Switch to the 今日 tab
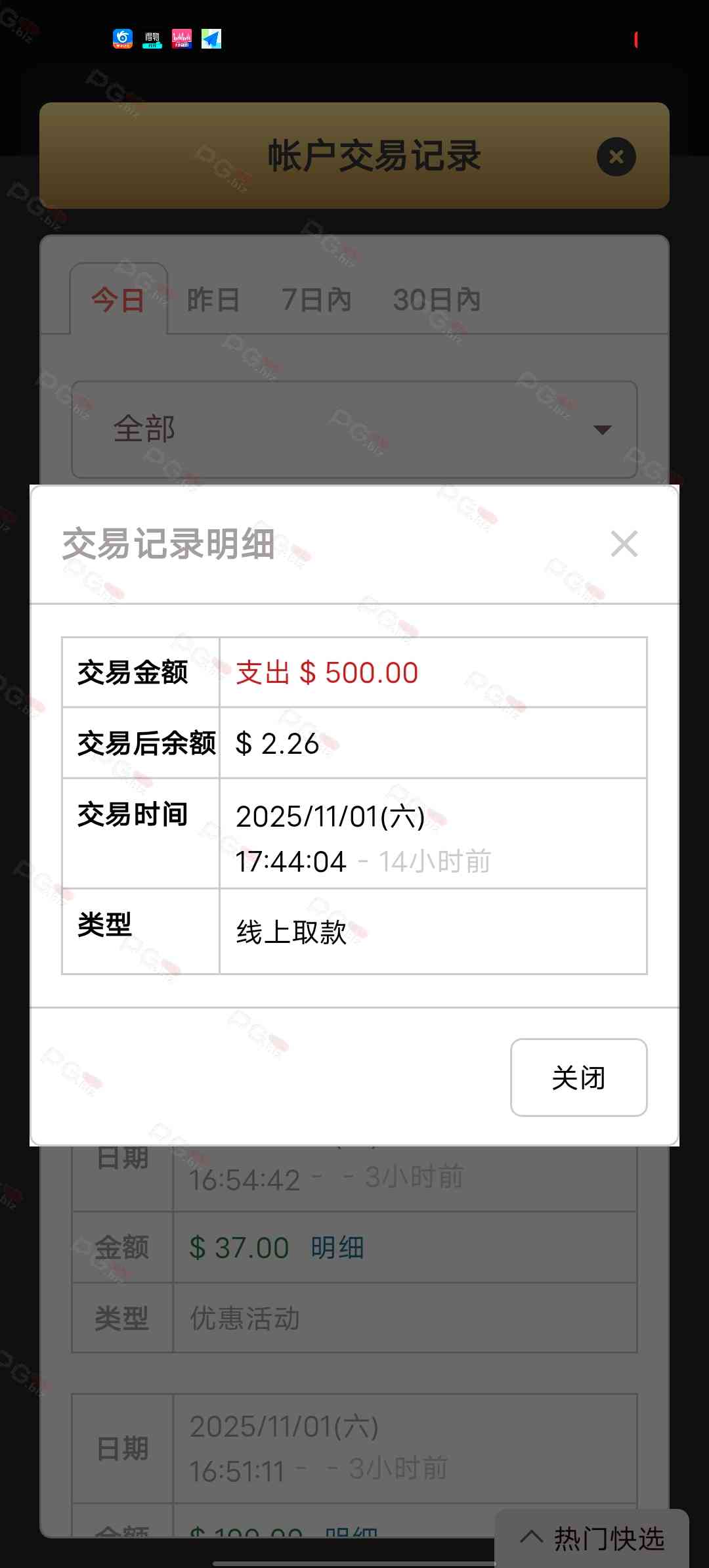The width and height of the screenshot is (709, 1568). click(118, 300)
